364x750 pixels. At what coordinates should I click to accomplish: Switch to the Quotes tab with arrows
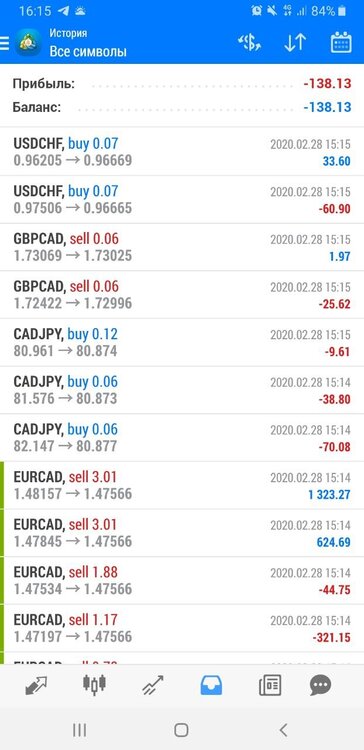pos(36,686)
